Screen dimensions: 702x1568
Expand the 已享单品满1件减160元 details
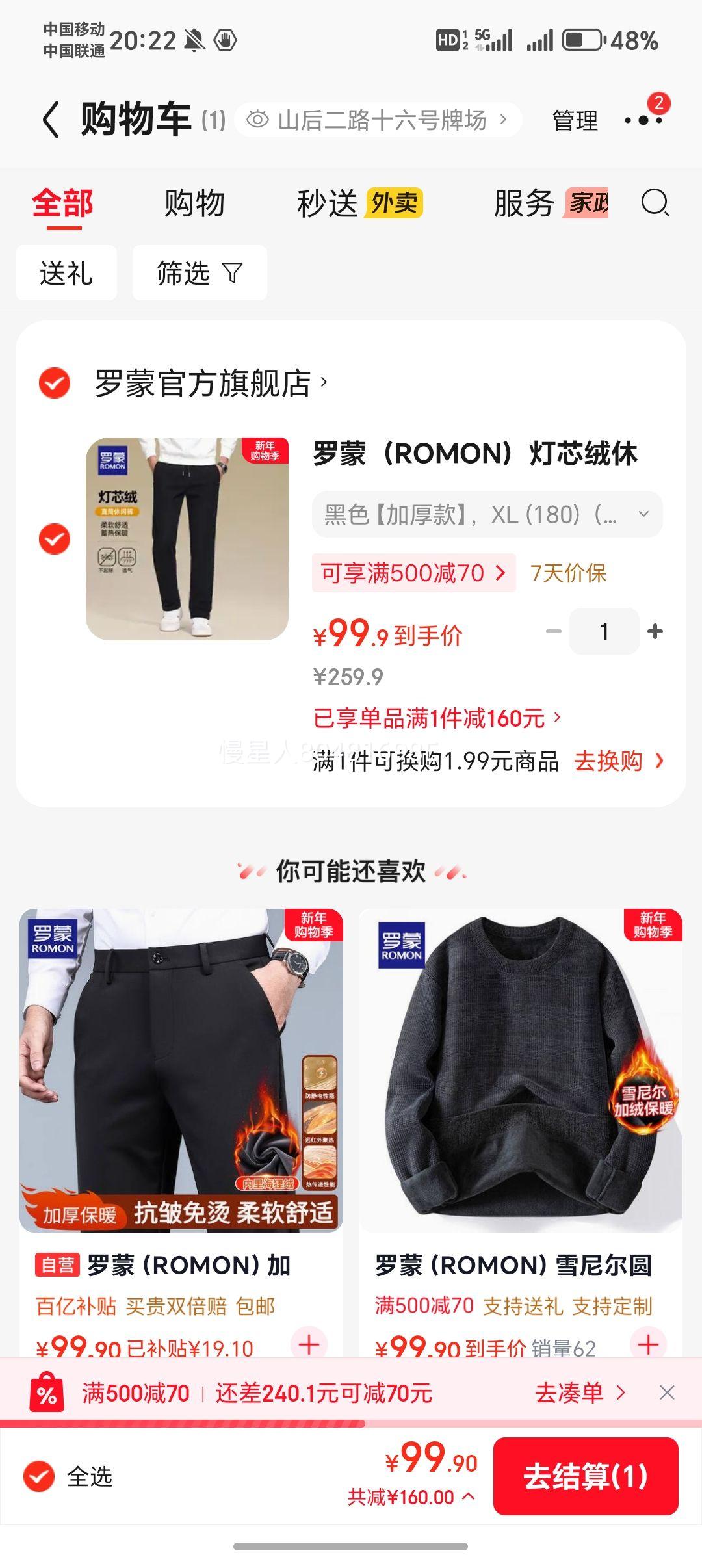tap(435, 719)
